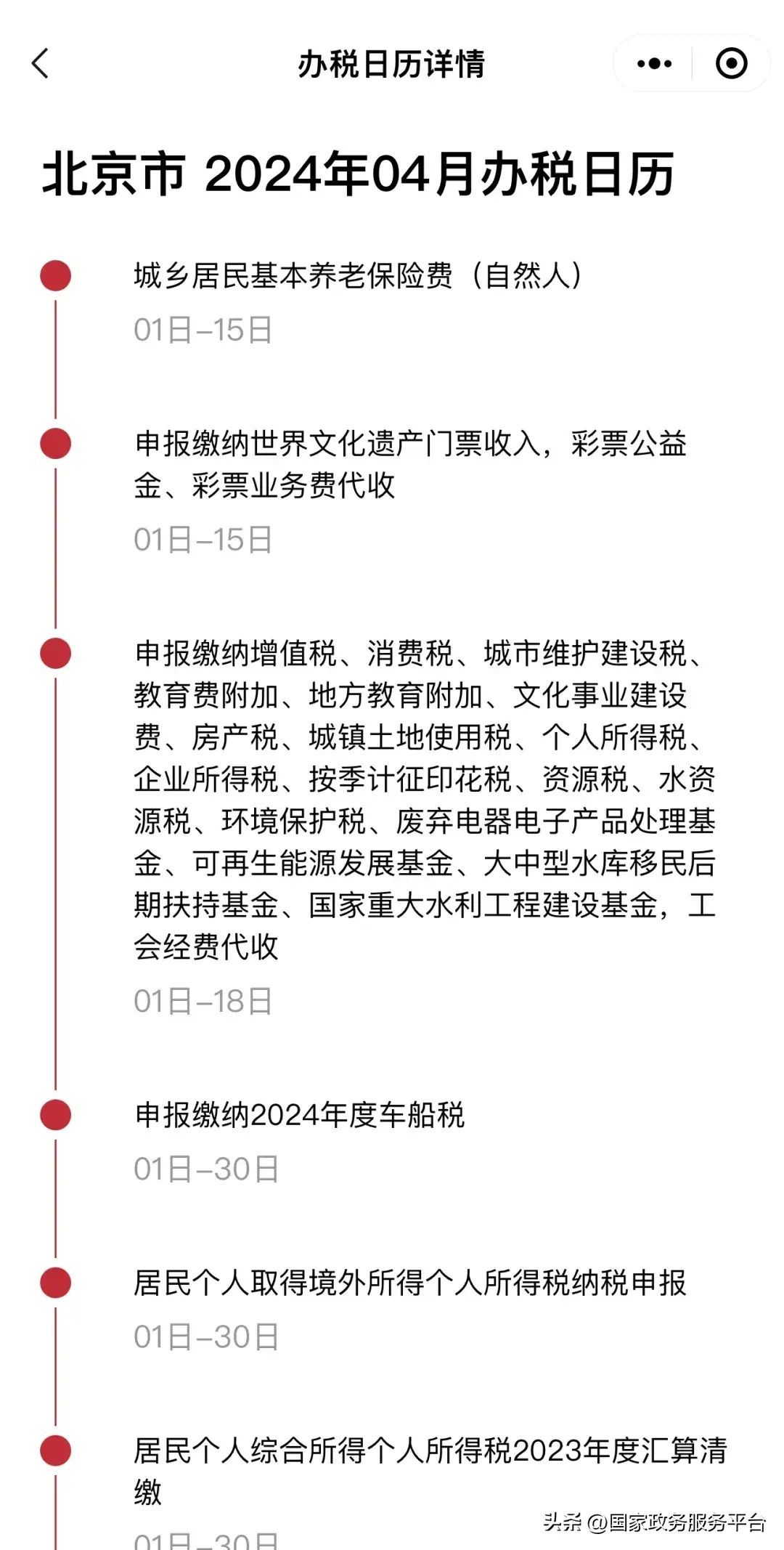Open the more options (...) capsule menu

pos(654,64)
